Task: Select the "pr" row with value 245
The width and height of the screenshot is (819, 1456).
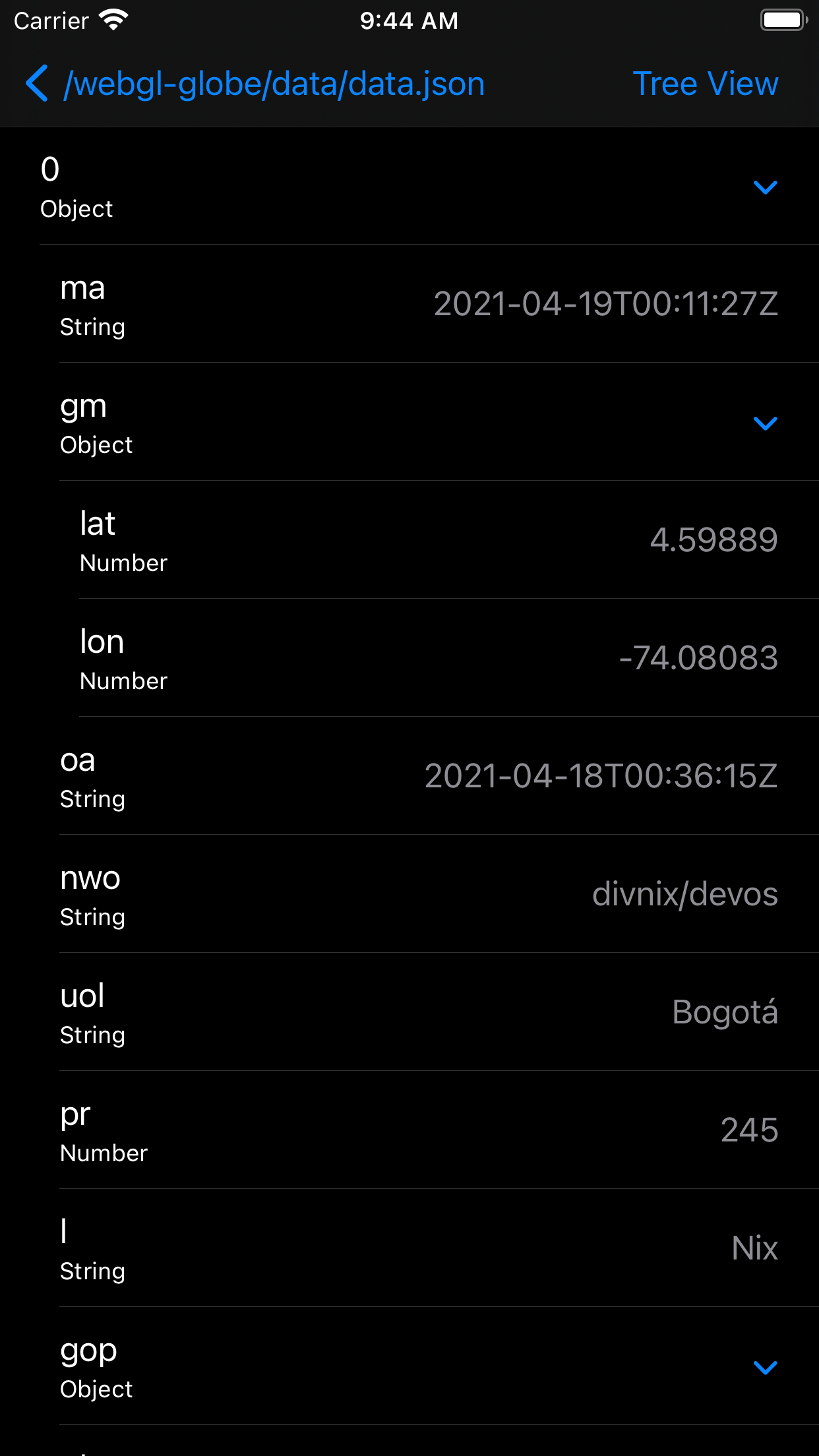Action: tap(409, 1130)
